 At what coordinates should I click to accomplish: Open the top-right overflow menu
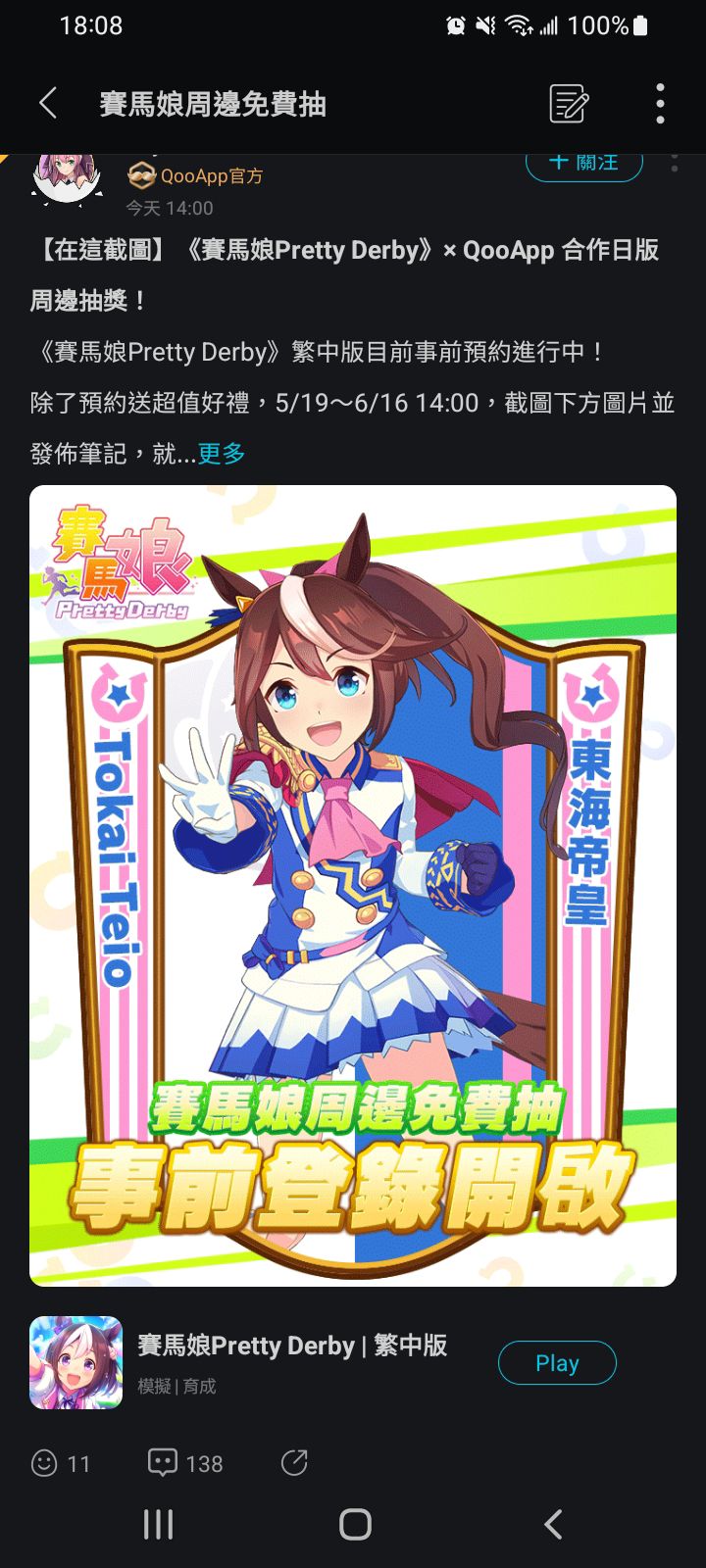(660, 103)
